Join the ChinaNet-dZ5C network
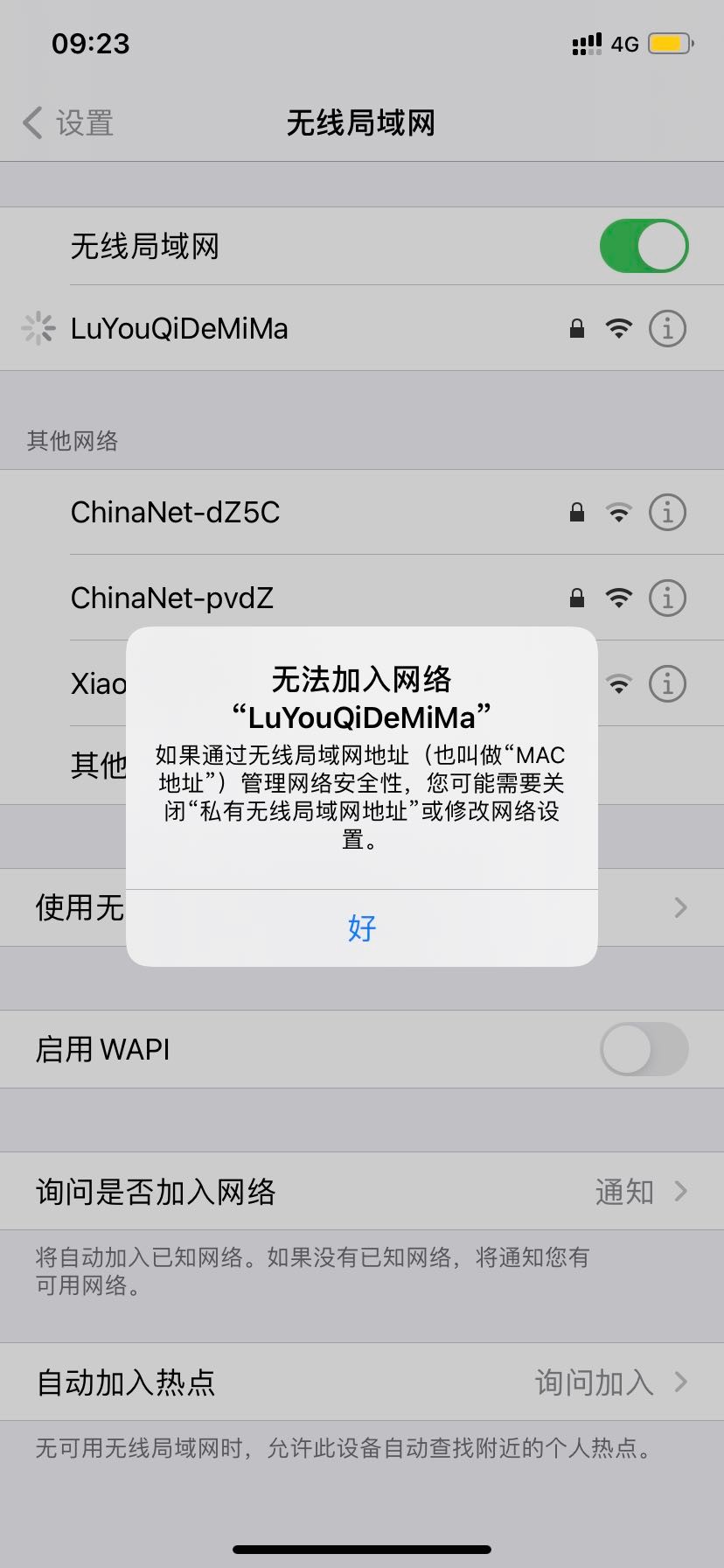 click(x=175, y=512)
